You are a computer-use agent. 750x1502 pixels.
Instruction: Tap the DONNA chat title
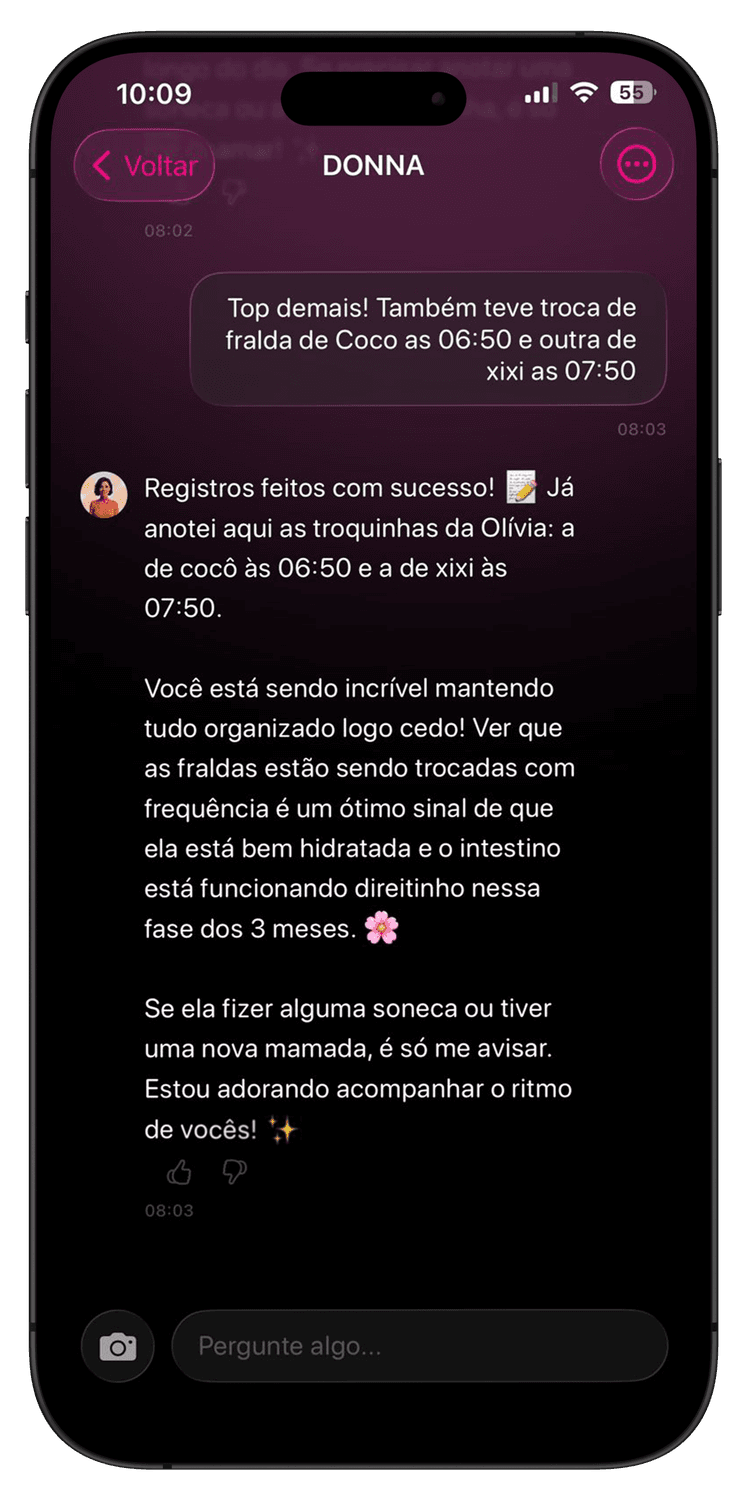click(x=373, y=166)
